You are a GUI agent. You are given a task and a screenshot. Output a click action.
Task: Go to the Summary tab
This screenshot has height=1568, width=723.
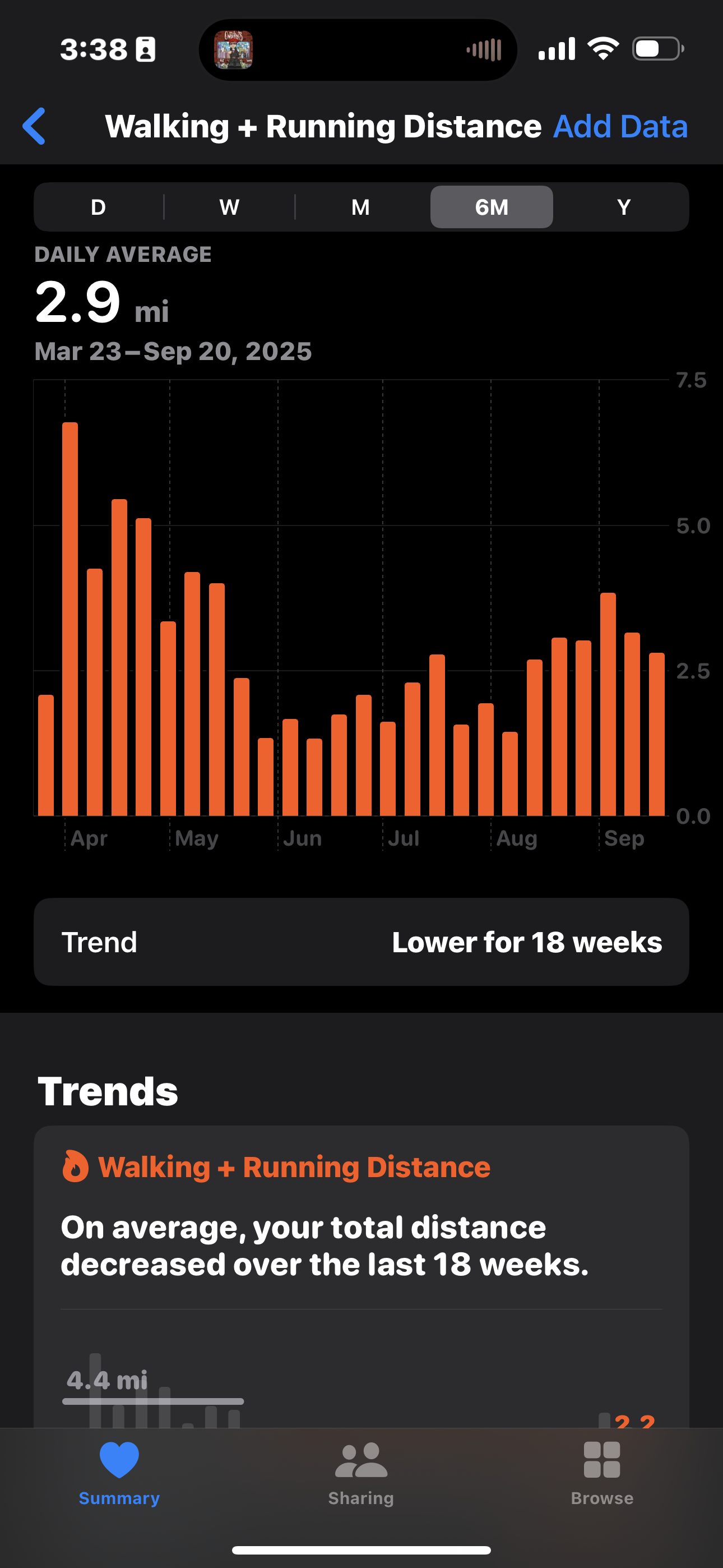119,1472
